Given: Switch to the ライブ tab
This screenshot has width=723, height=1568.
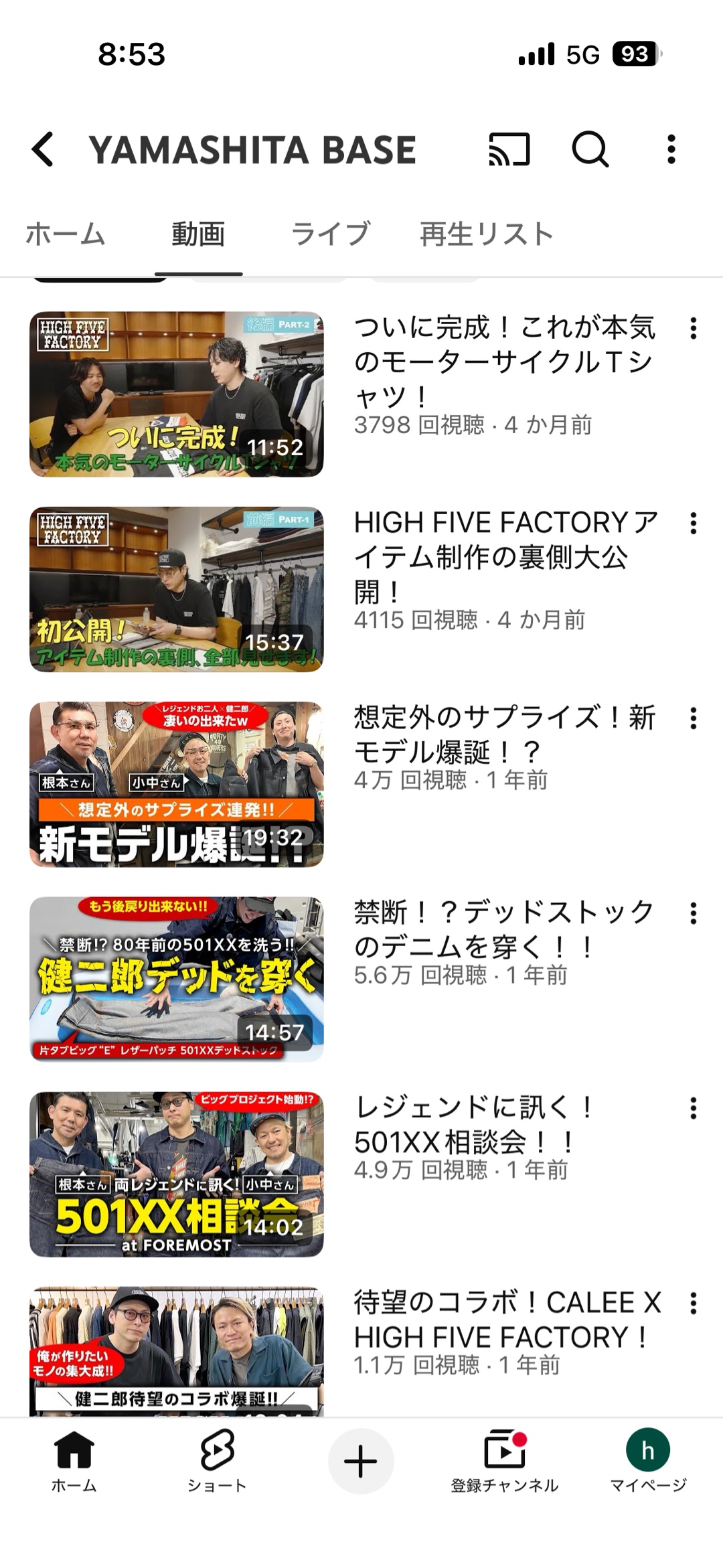Looking at the screenshot, I should 331,234.
